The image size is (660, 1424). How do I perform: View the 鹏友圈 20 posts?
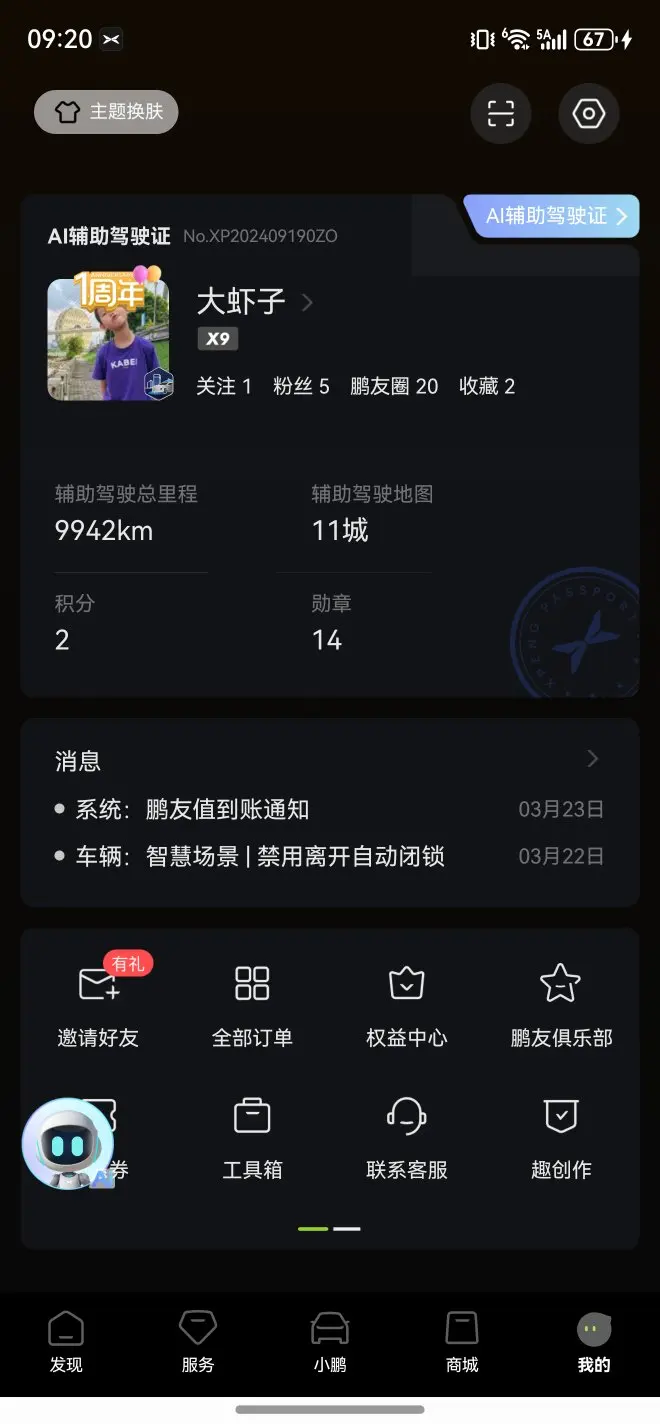[394, 386]
